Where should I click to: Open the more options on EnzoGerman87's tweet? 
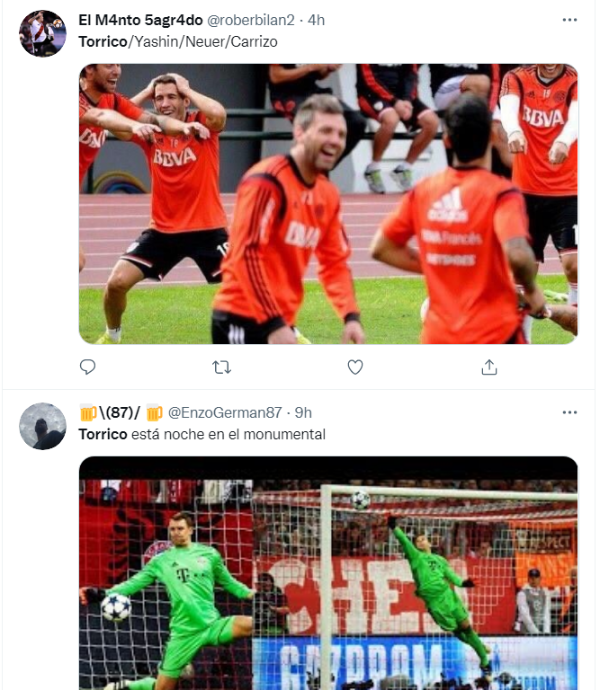[x=569, y=413]
